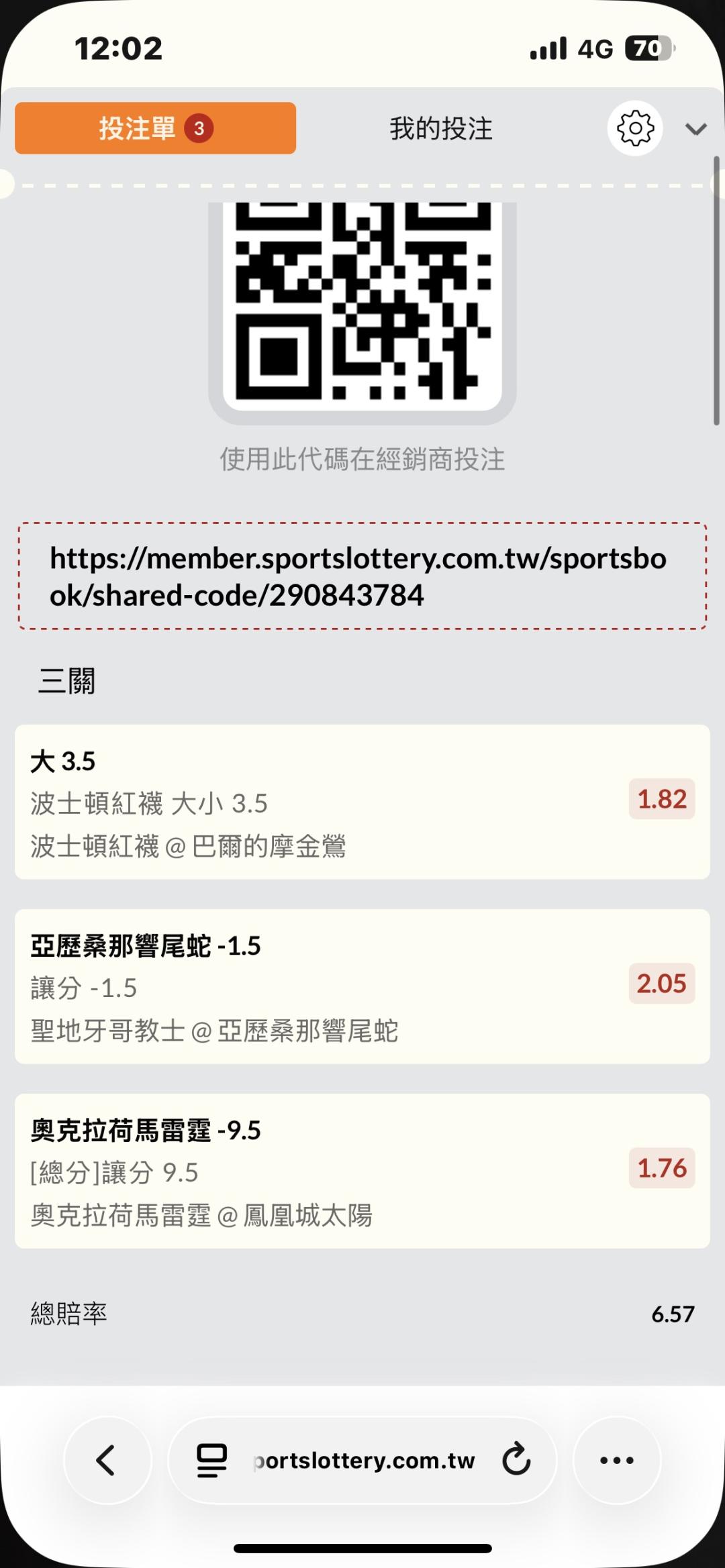Open bet slip settings gear
725x1568 pixels.
pyautogui.click(x=634, y=128)
